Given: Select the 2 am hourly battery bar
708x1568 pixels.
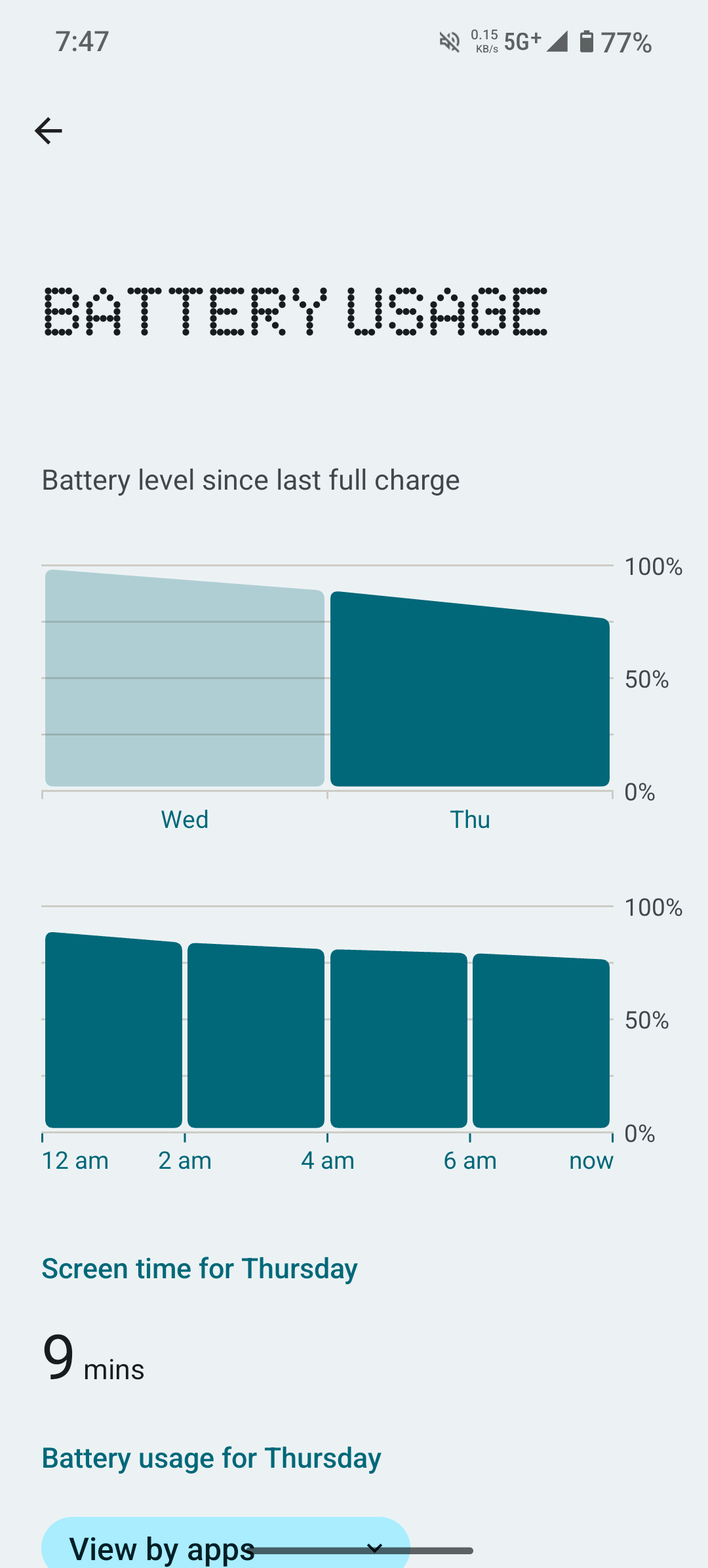Looking at the screenshot, I should tap(256, 1036).
